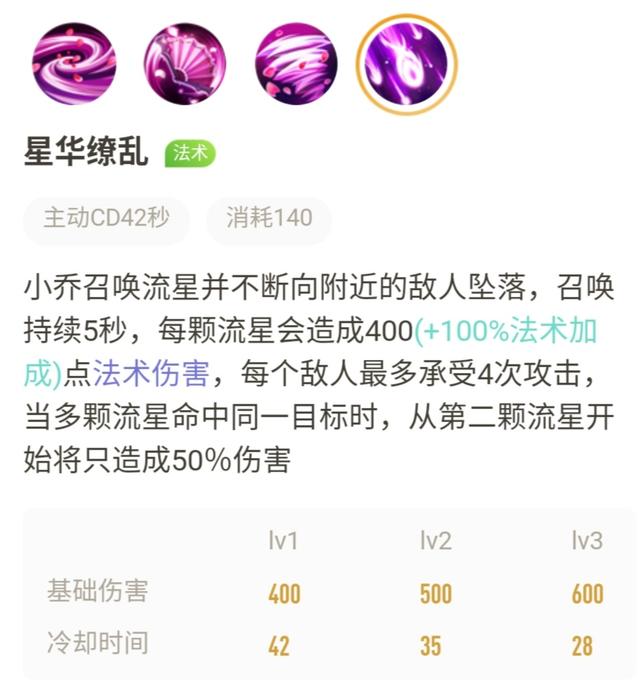Image resolution: width=640 pixels, height=687 pixels.
Task: Select the pink swirl skill icon
Action: coord(74,64)
